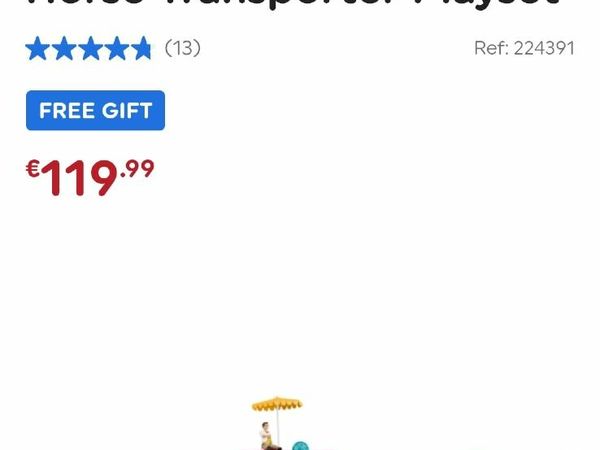Open the 13 customer reviews rating

click(x=112, y=48)
